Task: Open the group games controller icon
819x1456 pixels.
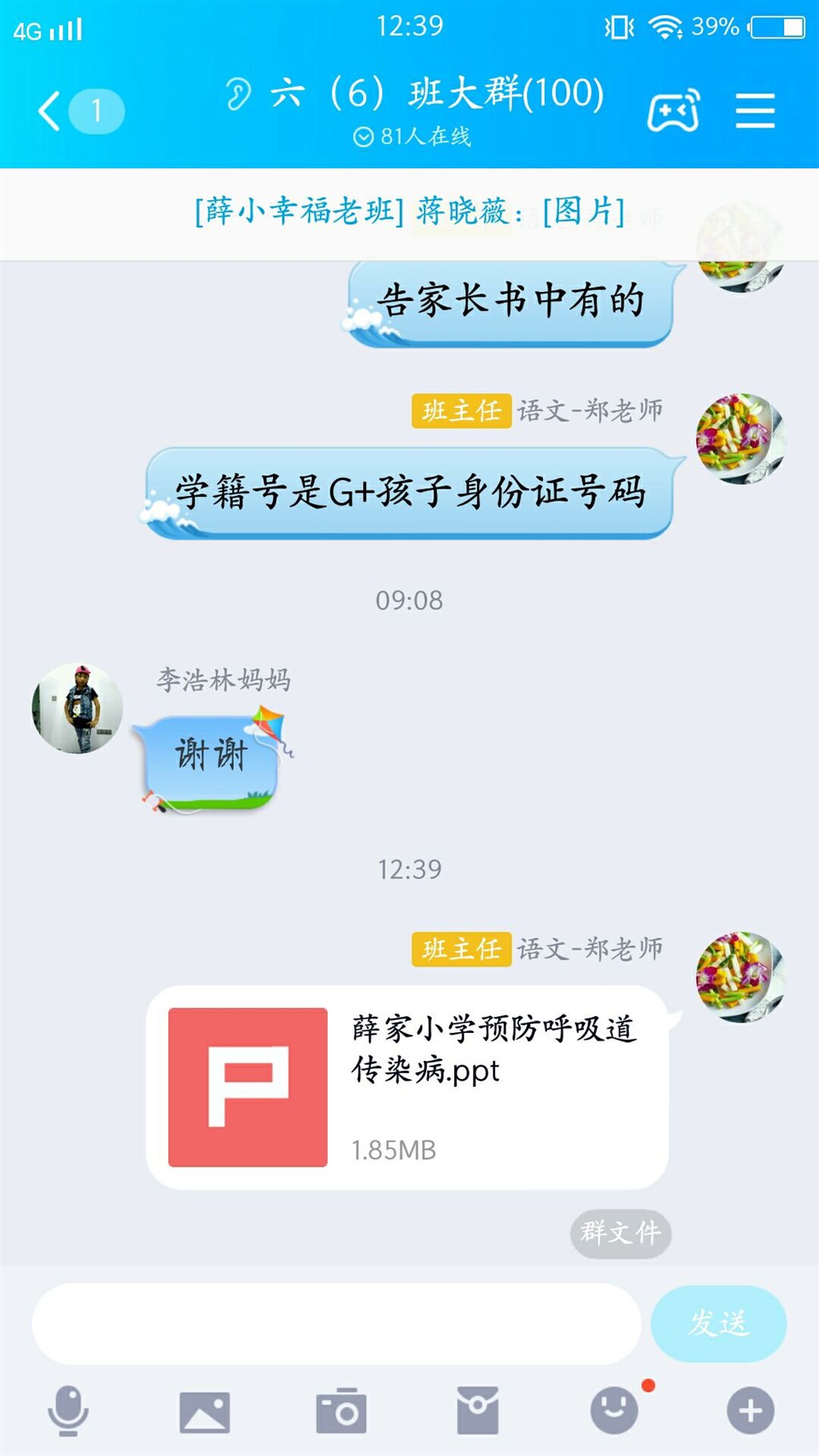Action: [x=673, y=111]
